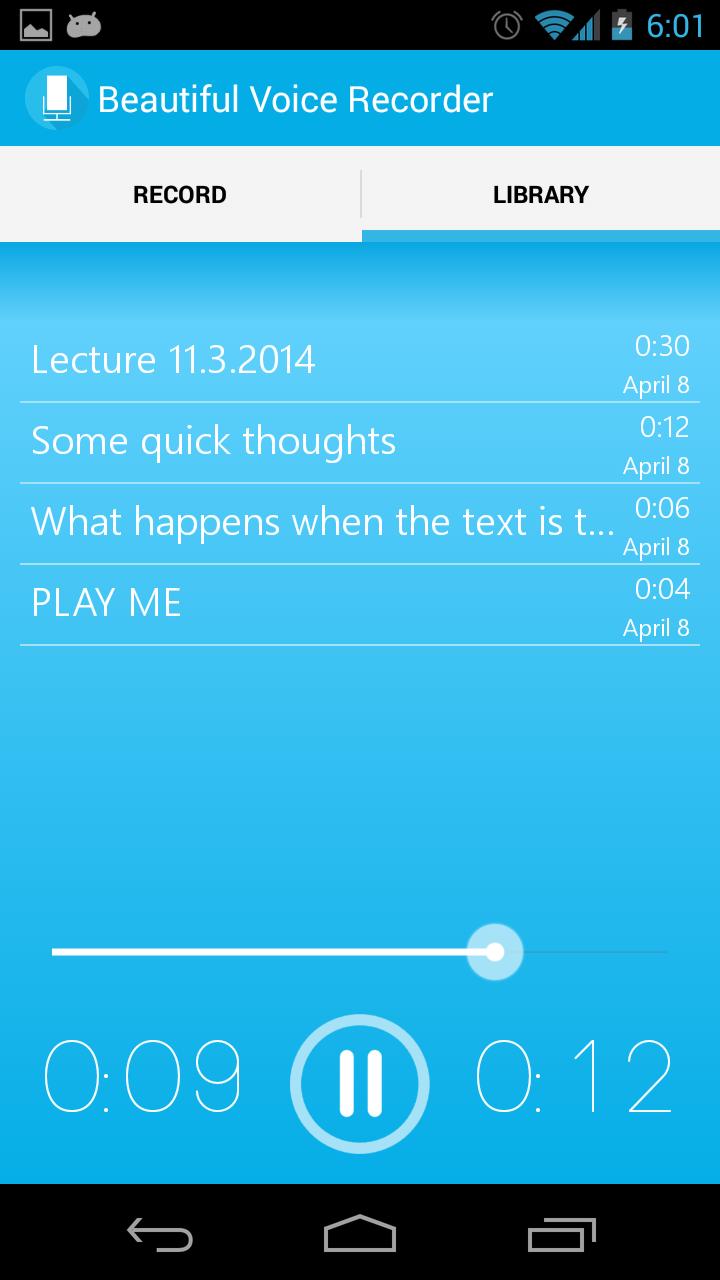Pause the currently playing recording
Image resolution: width=720 pixels, height=1280 pixels.
tap(360, 1083)
